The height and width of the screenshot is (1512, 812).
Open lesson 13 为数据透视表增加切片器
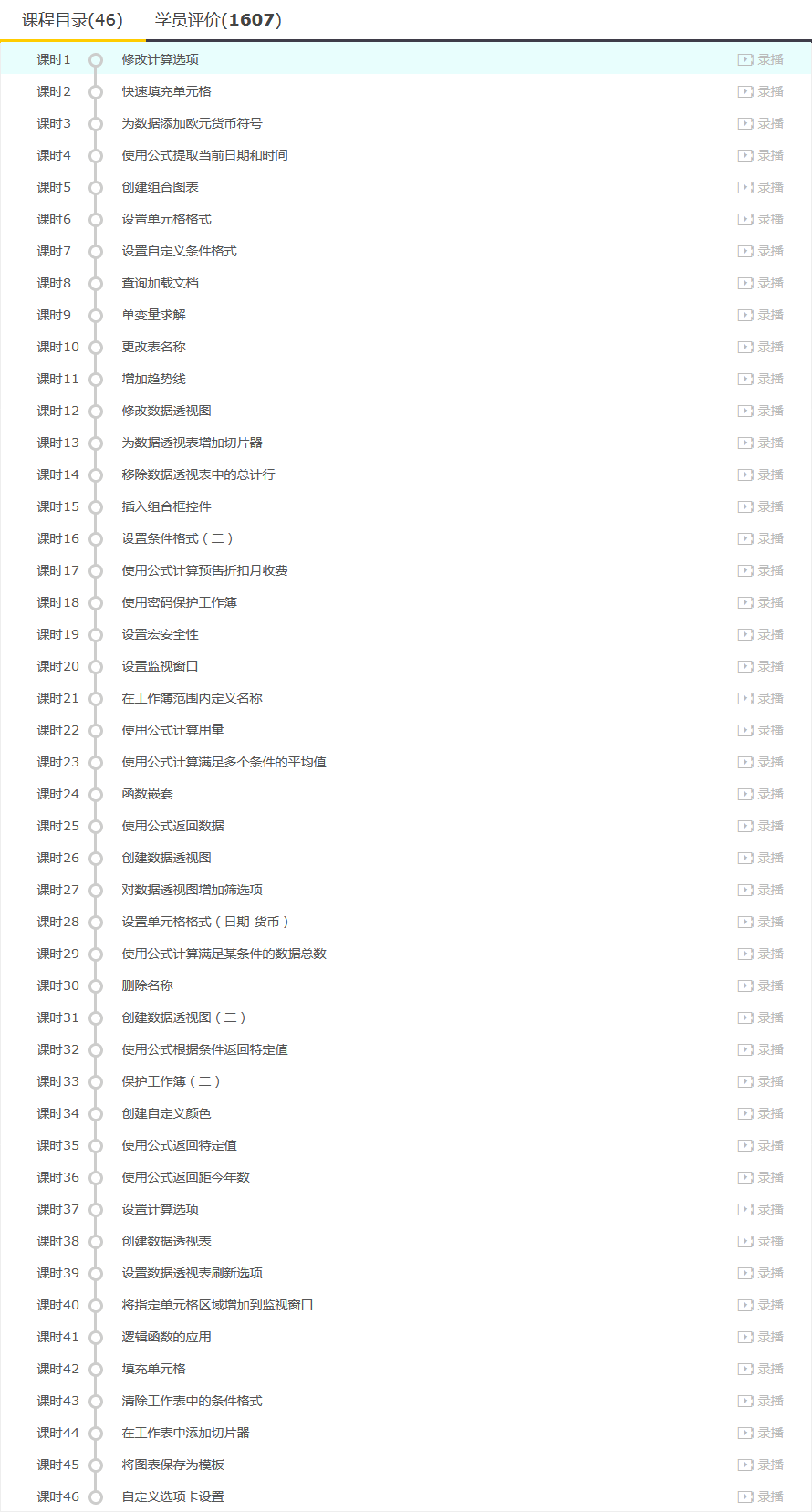coord(192,443)
